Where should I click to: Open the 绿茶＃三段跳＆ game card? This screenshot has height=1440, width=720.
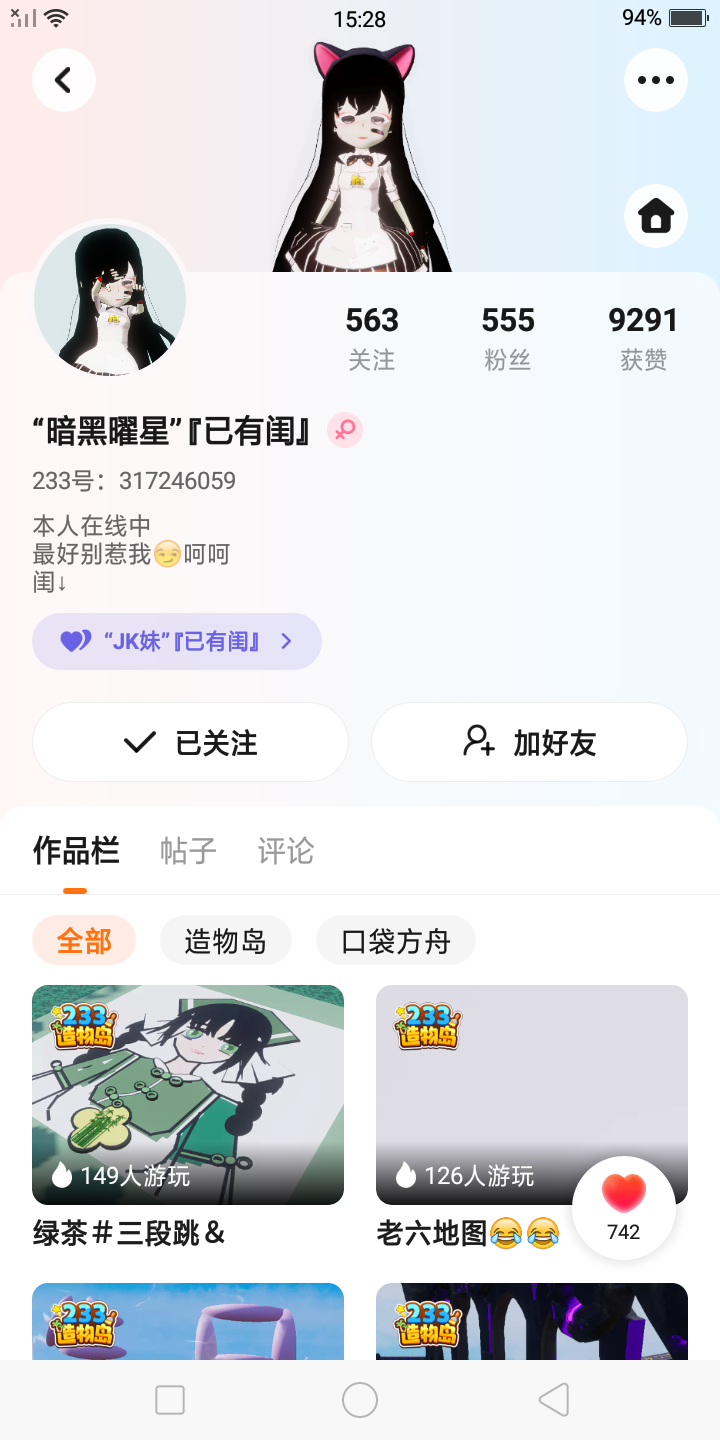coord(188,1095)
